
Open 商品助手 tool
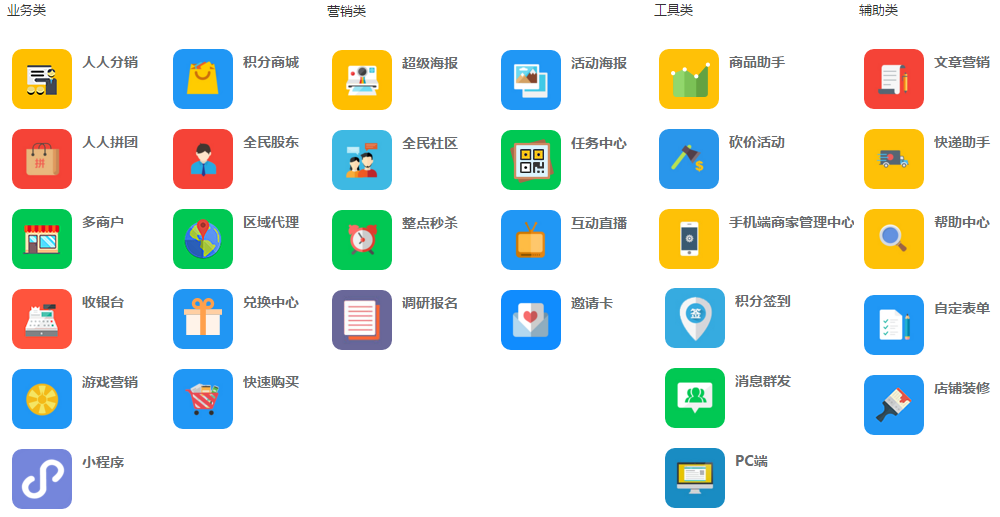689,79
